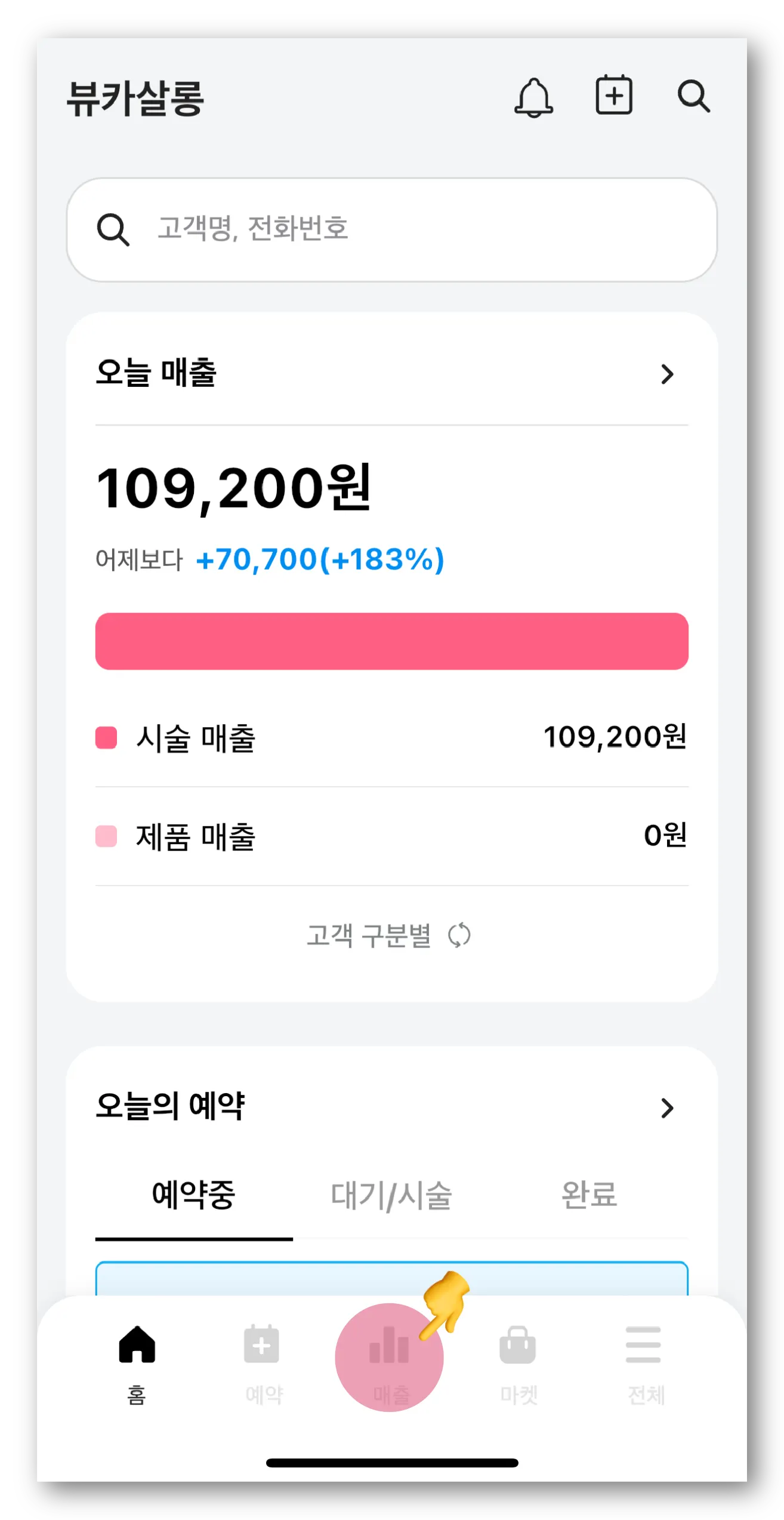Open the notifications bell
This screenshot has width=784, height=1520.
pos(533,97)
